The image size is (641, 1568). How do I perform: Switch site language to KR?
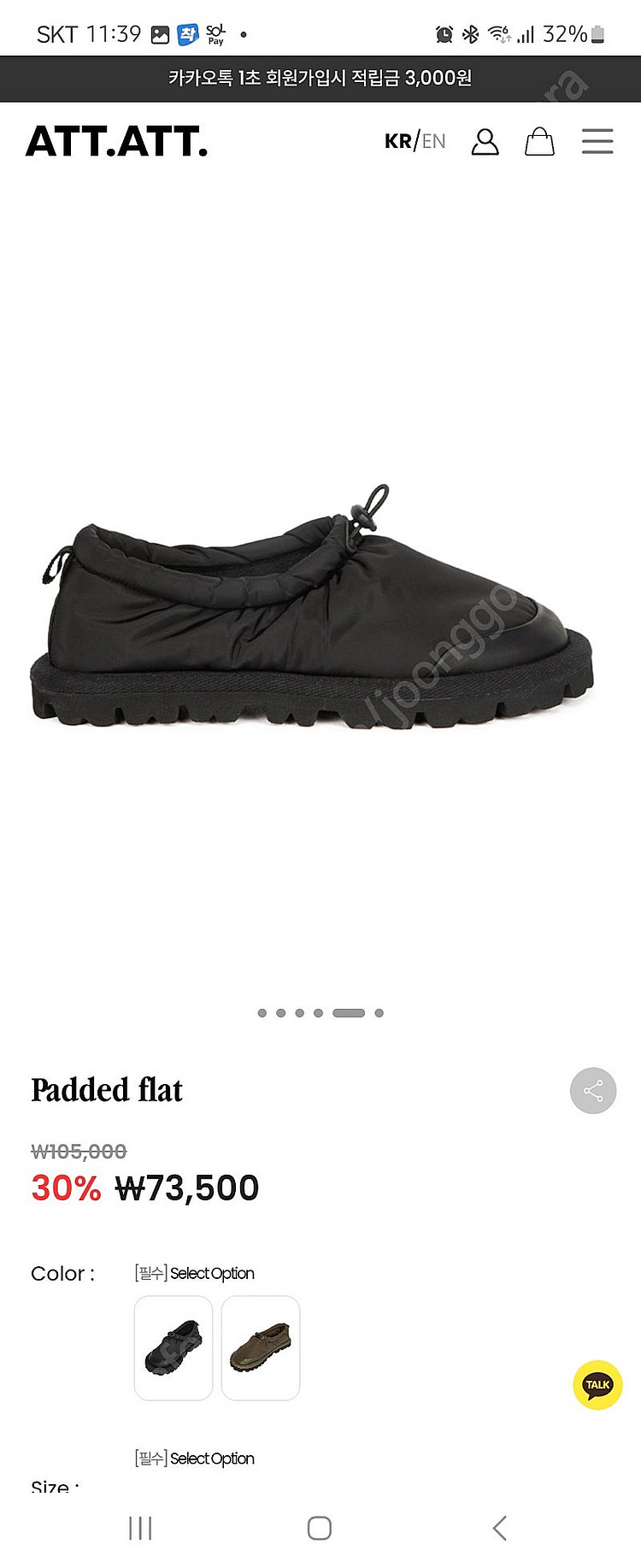click(x=397, y=141)
